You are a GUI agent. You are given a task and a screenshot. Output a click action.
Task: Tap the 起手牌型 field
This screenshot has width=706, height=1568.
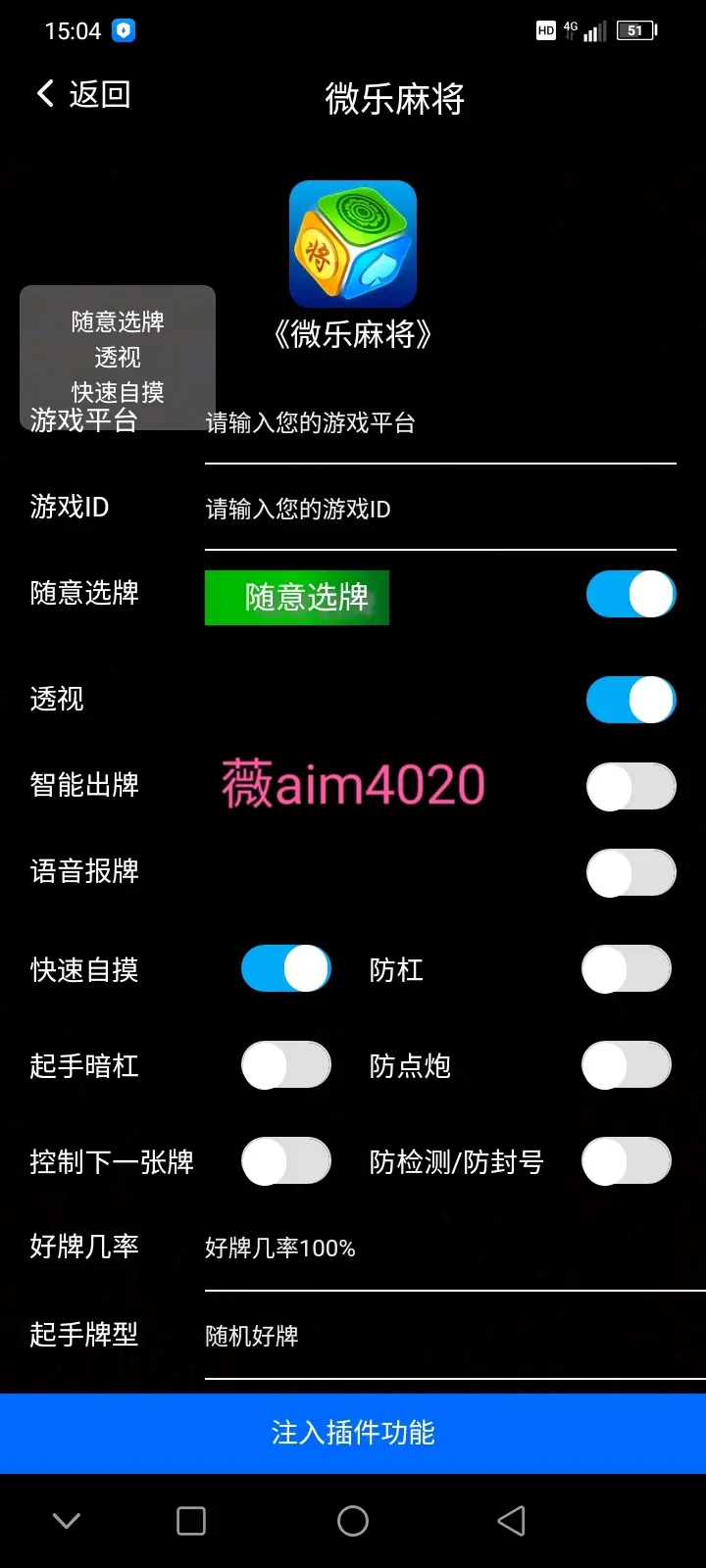455,1336
